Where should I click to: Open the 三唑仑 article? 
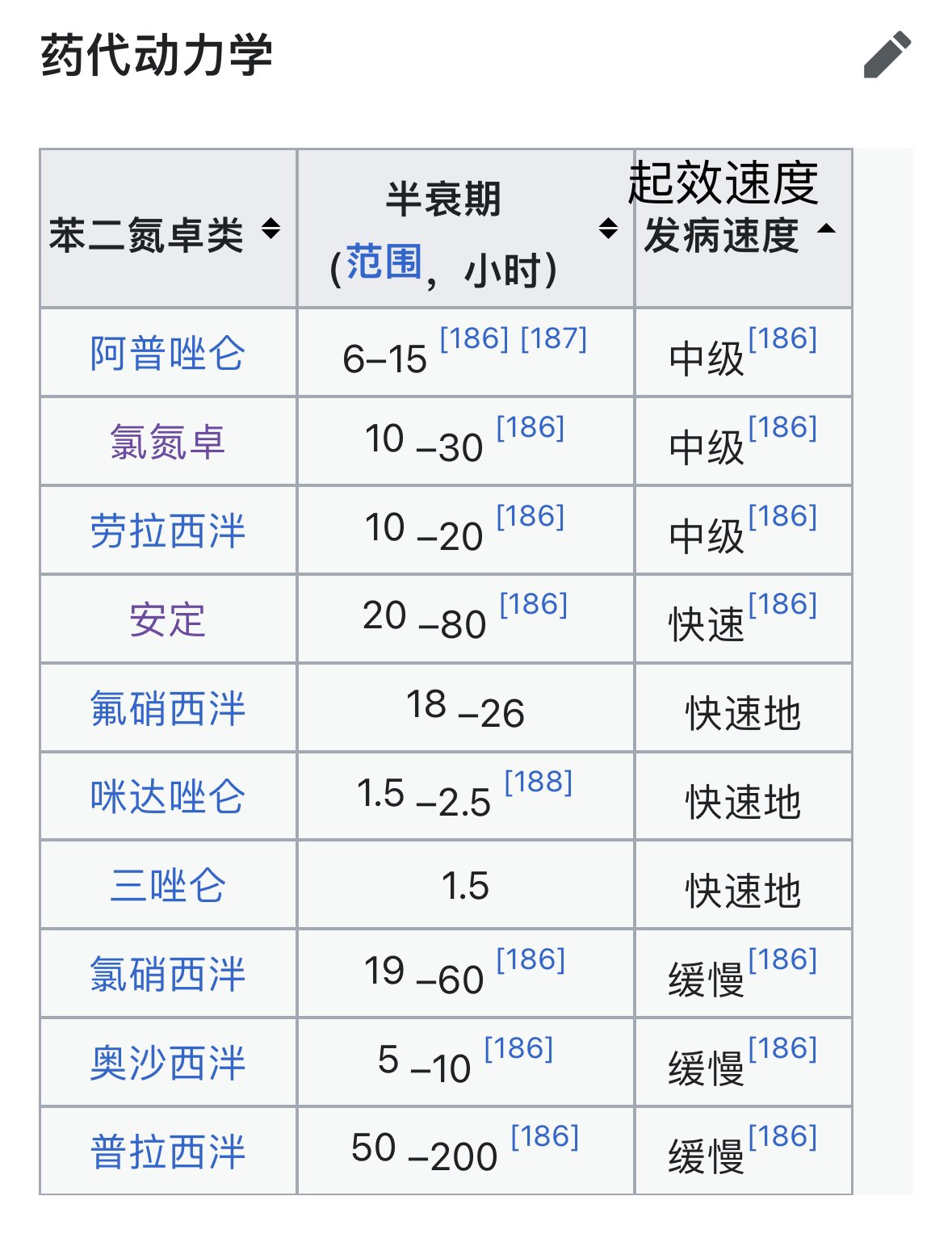tap(167, 885)
